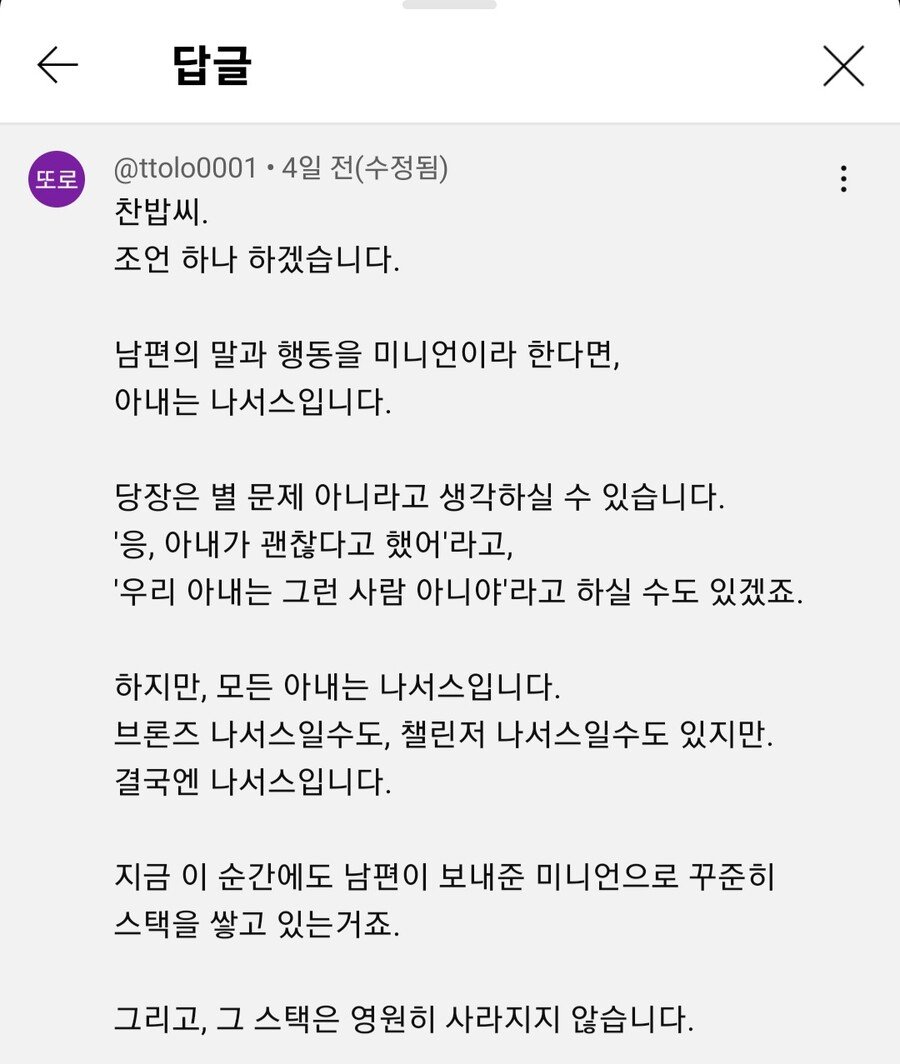Open the 또로 profile avatar
The height and width of the screenshot is (1064, 900).
[x=57, y=179]
